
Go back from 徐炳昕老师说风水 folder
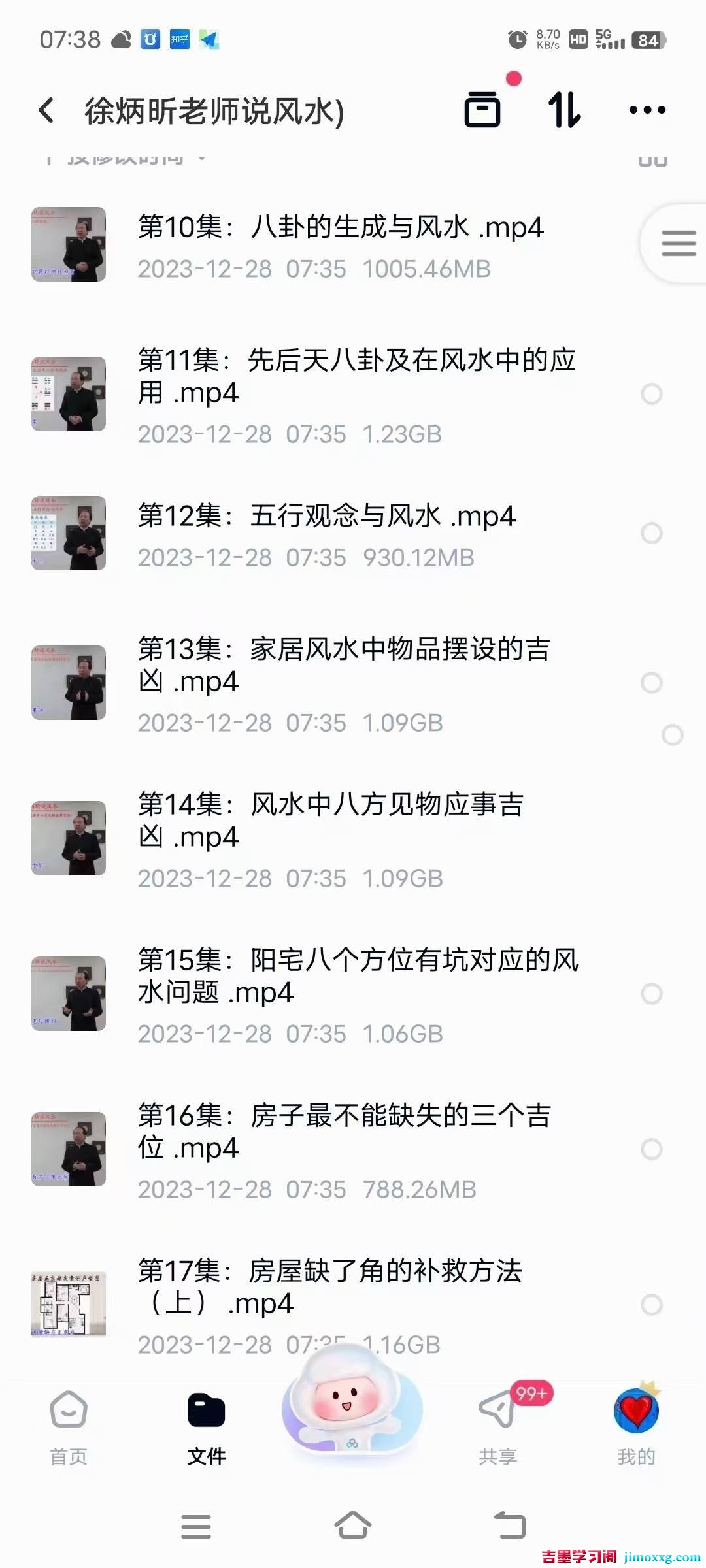point(46,110)
